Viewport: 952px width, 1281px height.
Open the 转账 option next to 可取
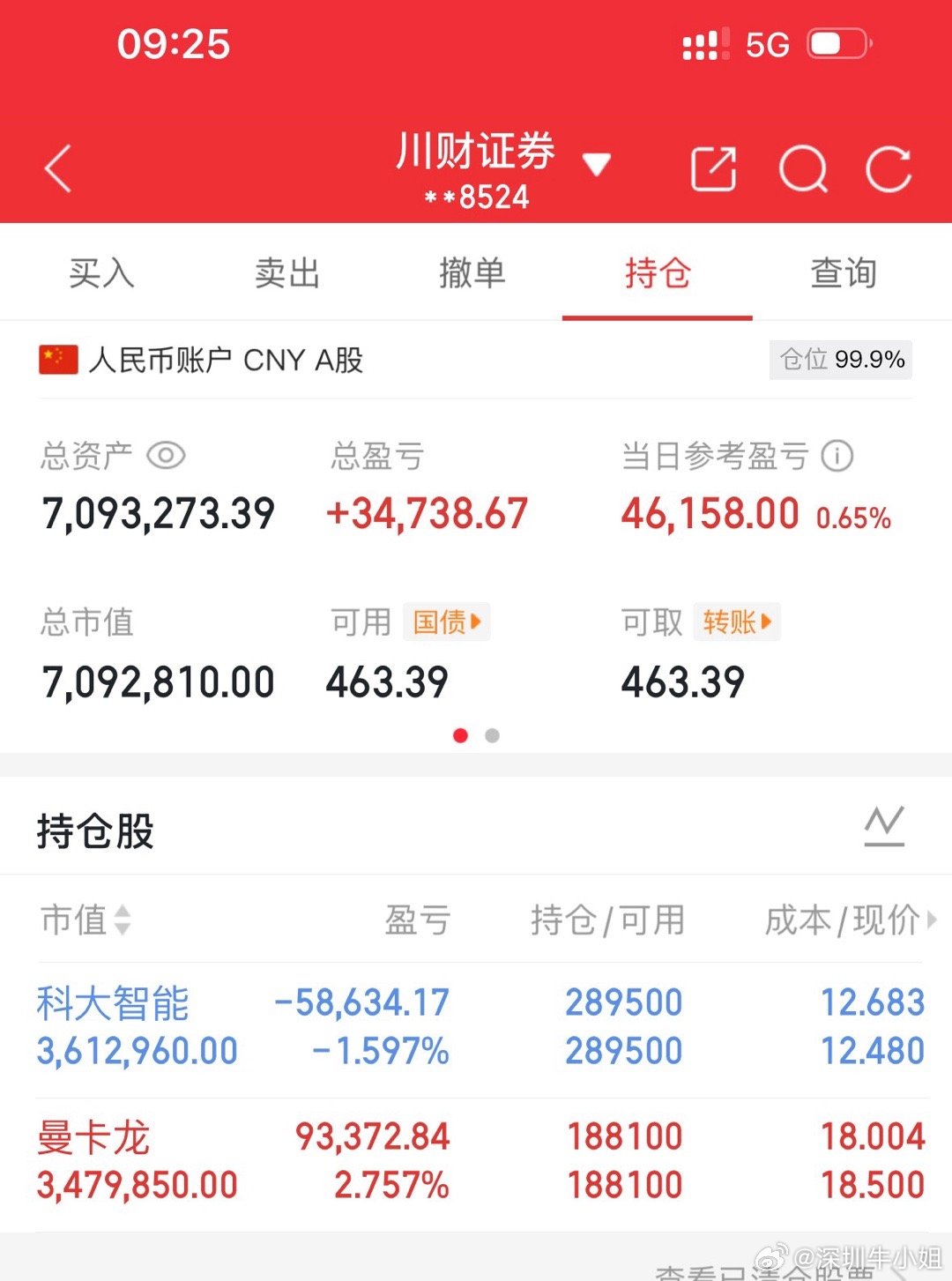coord(737,622)
